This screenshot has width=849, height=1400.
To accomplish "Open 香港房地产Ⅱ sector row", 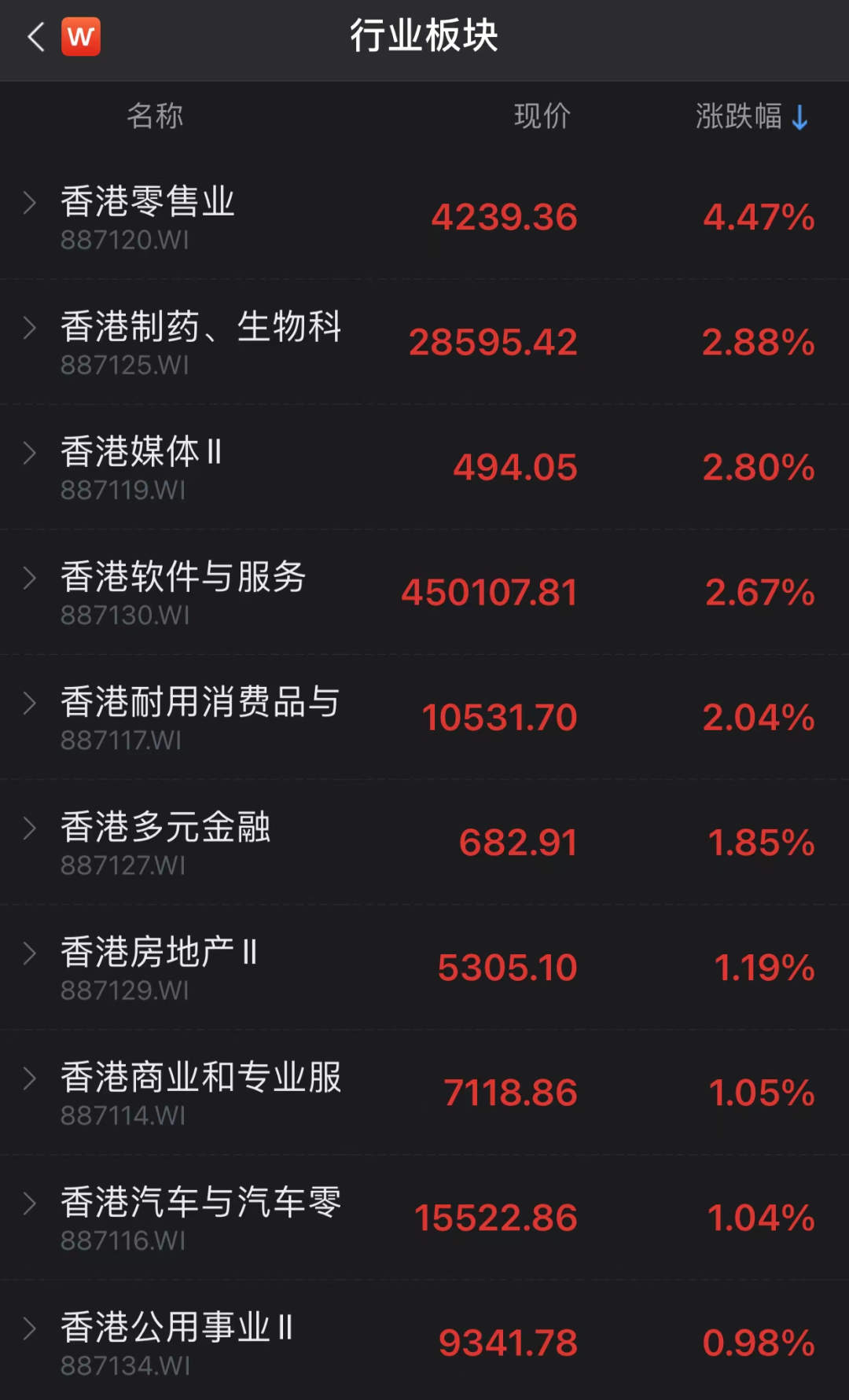I will tap(424, 967).
